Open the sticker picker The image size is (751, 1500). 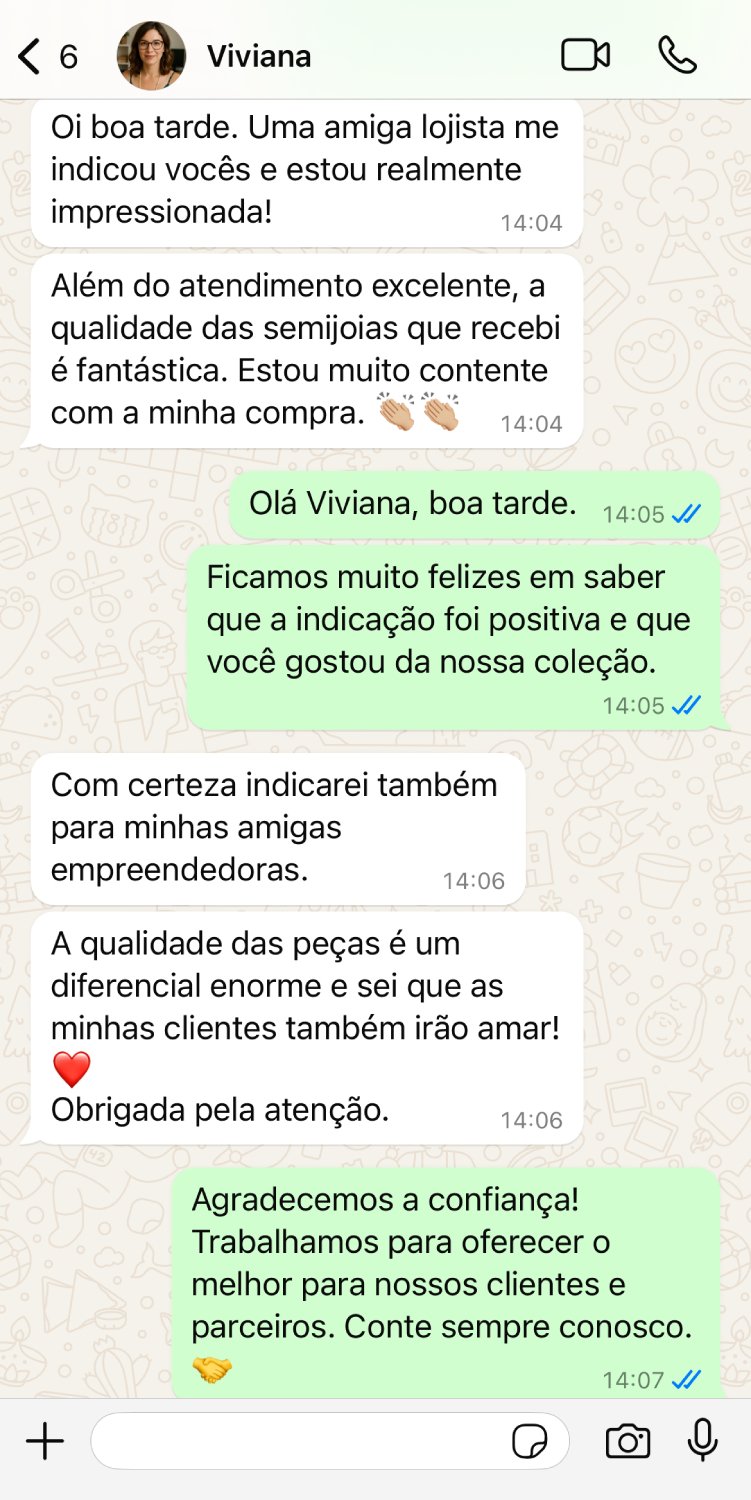click(x=530, y=1442)
